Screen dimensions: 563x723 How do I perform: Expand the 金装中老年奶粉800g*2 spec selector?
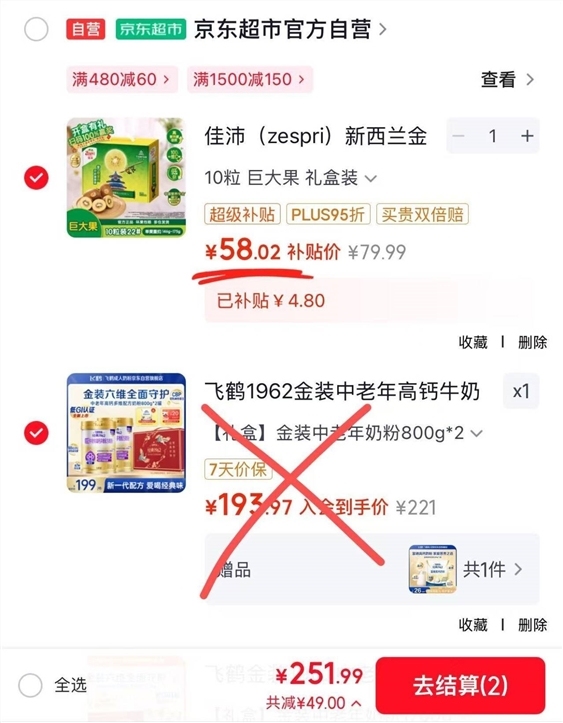pos(344,433)
